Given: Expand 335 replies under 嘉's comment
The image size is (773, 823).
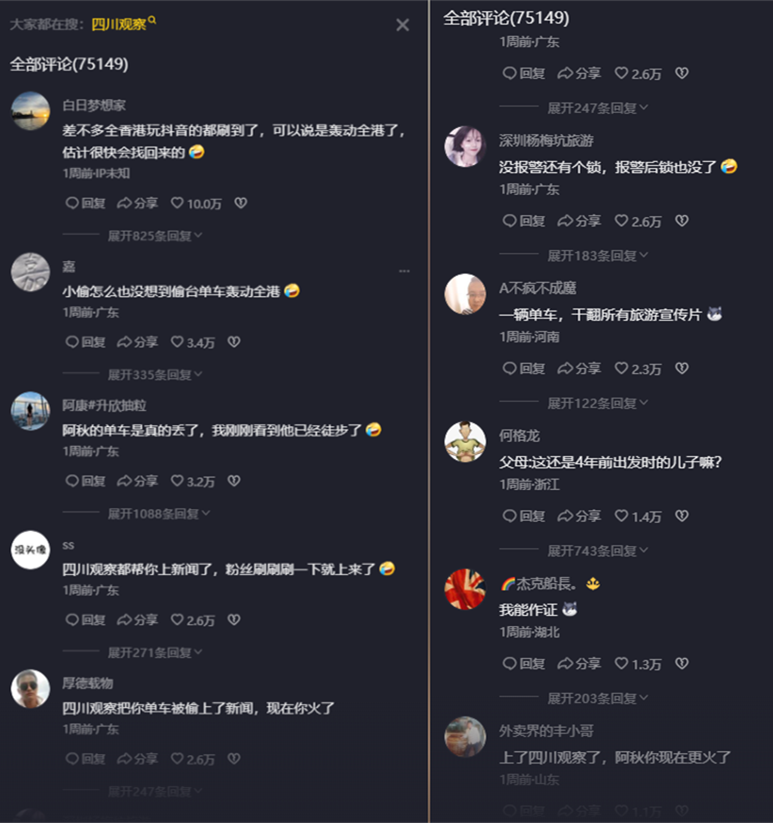Looking at the screenshot, I should pos(154,375).
